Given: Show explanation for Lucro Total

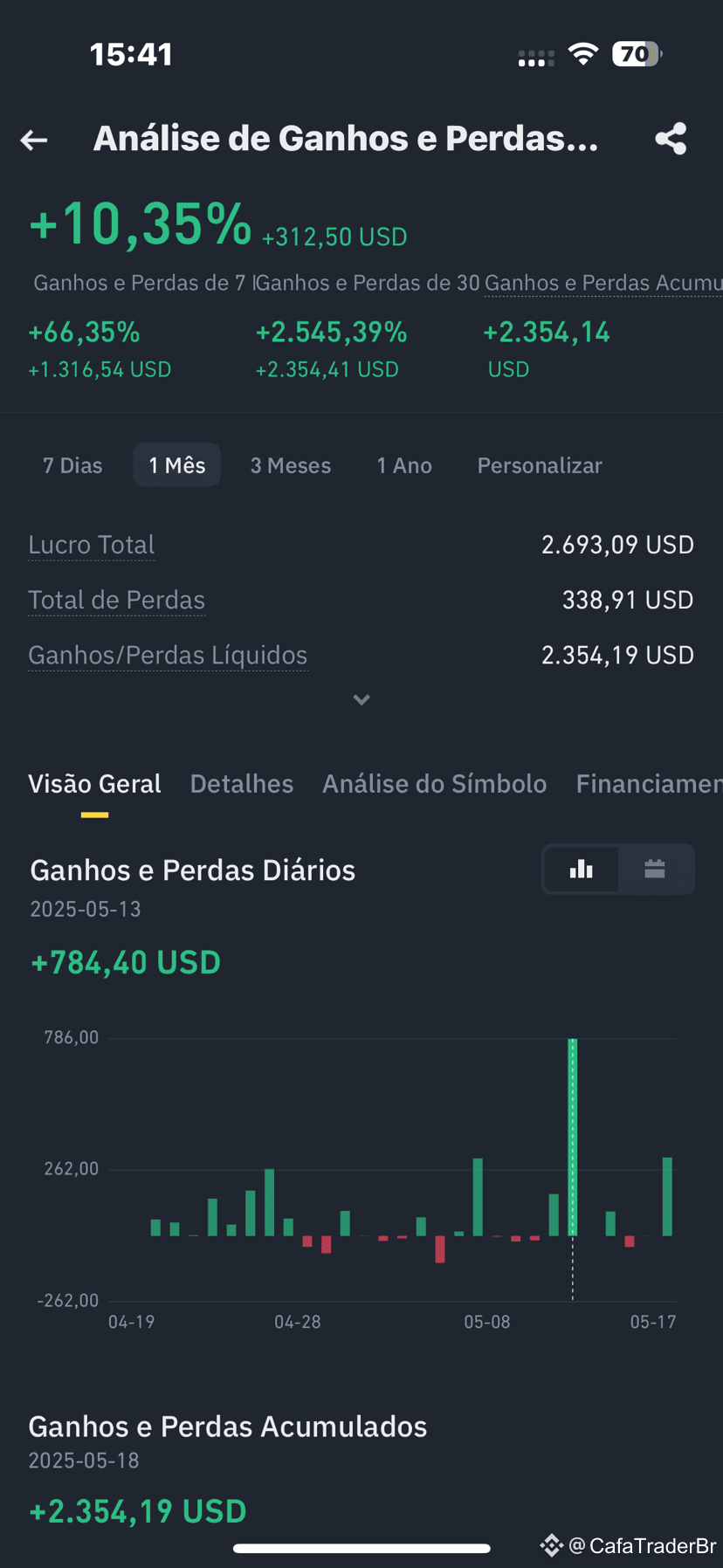Looking at the screenshot, I should [92, 545].
